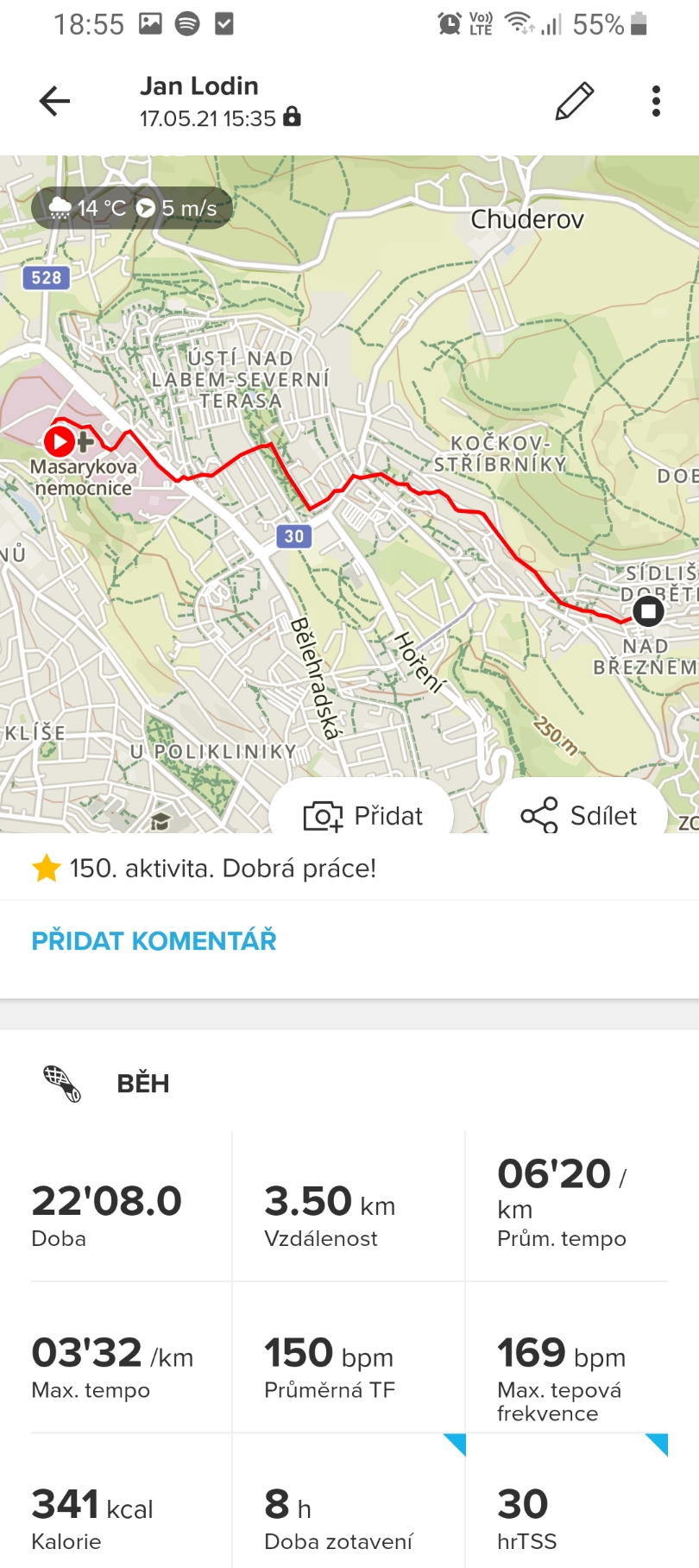Open the three-dot overflow menu
Viewport: 699px width, 1568px height.
tap(657, 101)
